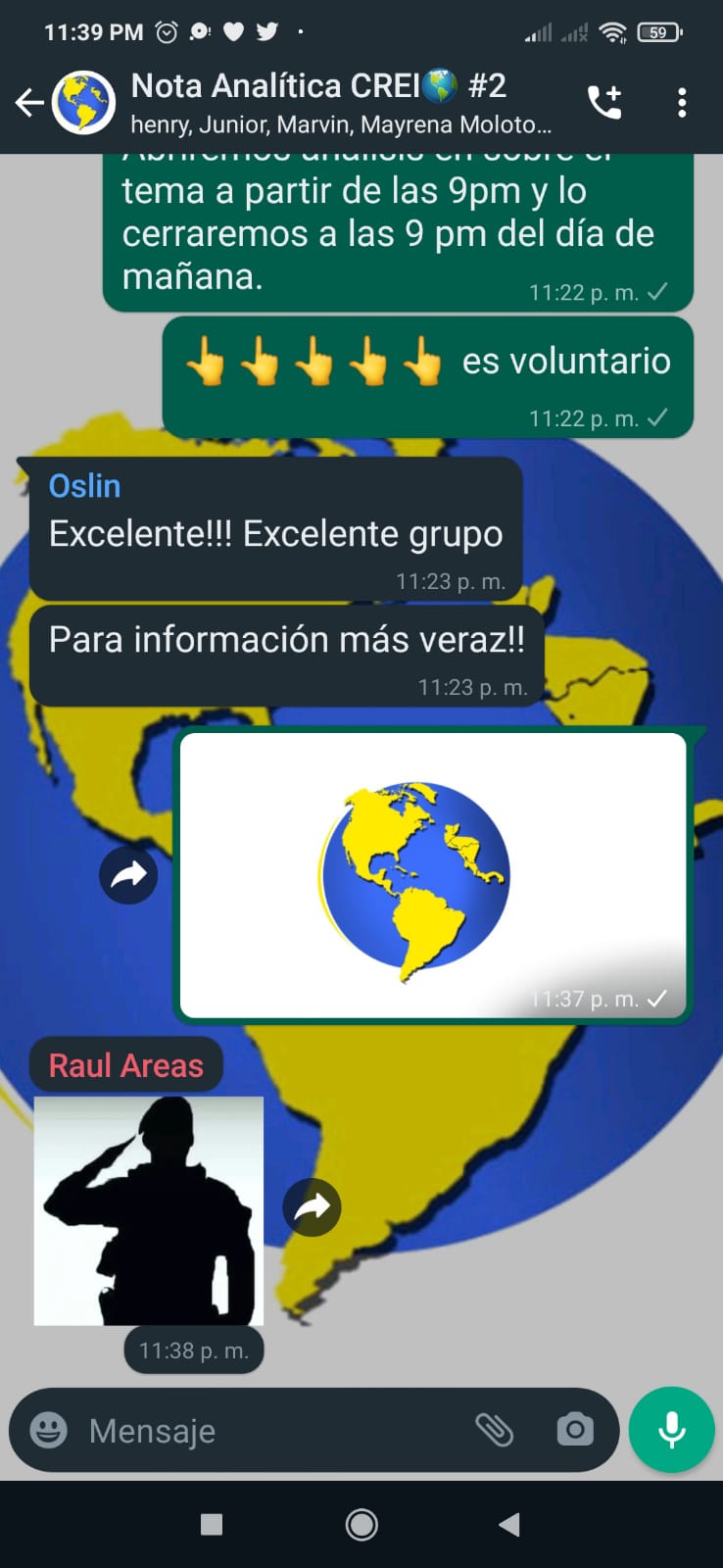Open Raul Areas' saluting soldier sticker
This screenshot has width=723, height=1568.
coord(149,1210)
